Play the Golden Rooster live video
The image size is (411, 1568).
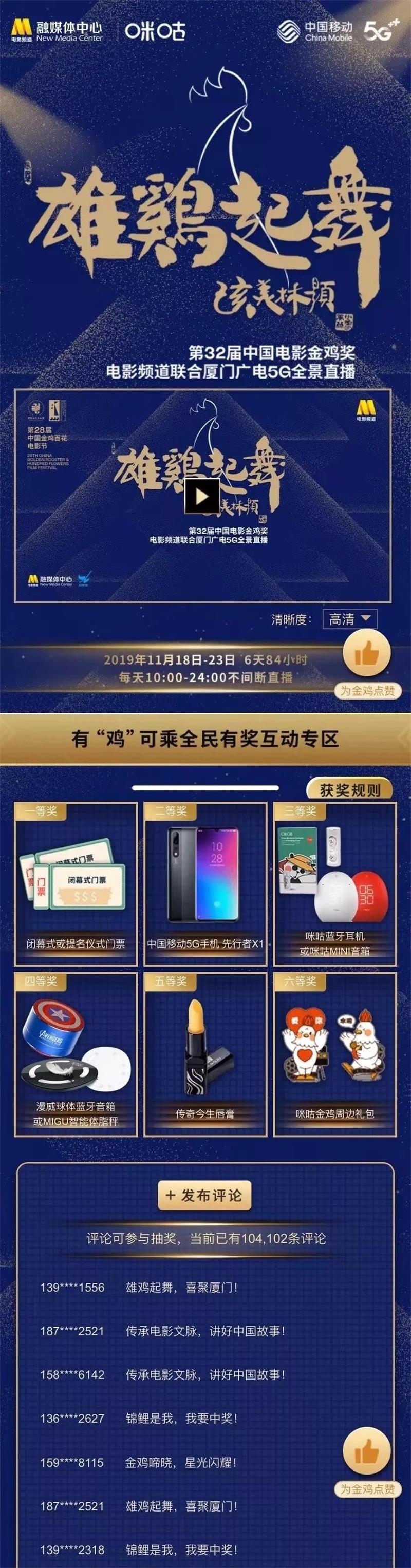pyautogui.click(x=201, y=496)
